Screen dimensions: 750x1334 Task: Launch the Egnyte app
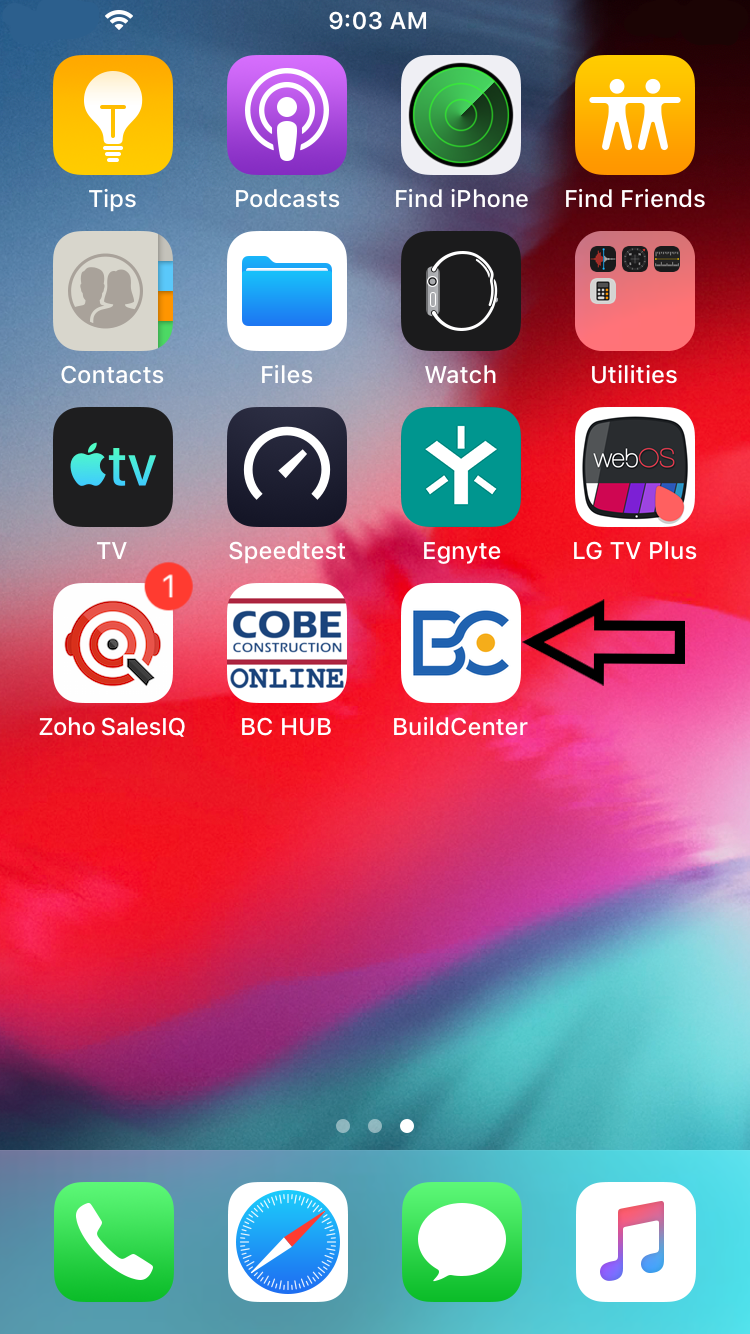tap(461, 467)
